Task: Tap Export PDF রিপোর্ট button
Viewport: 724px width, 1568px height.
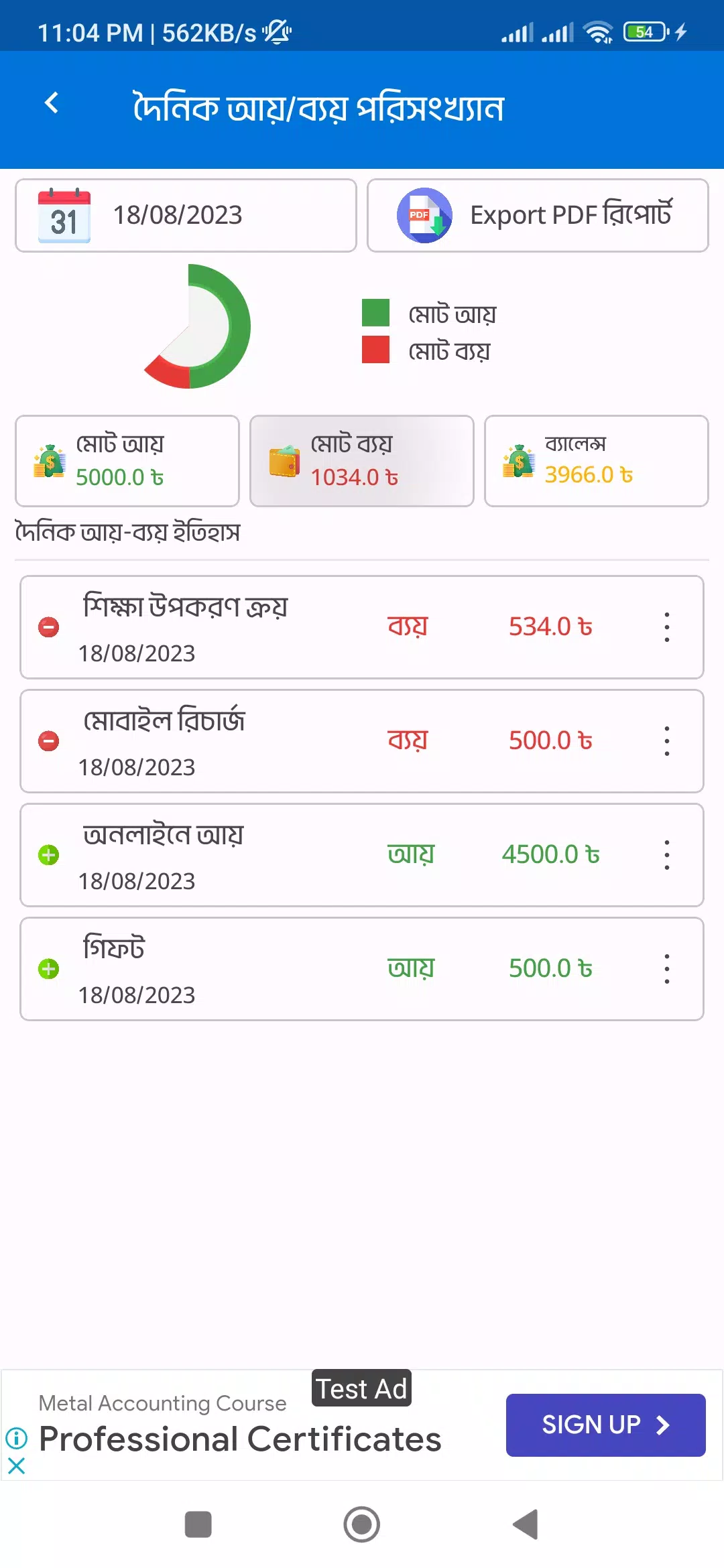Action: click(x=538, y=215)
